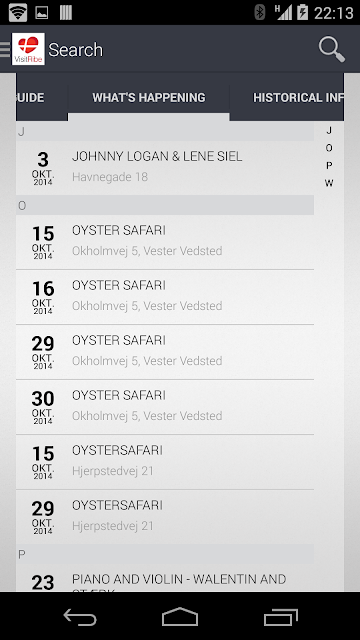
Task: Open Oyster Safari on 16 Okt
Action: tap(165, 297)
